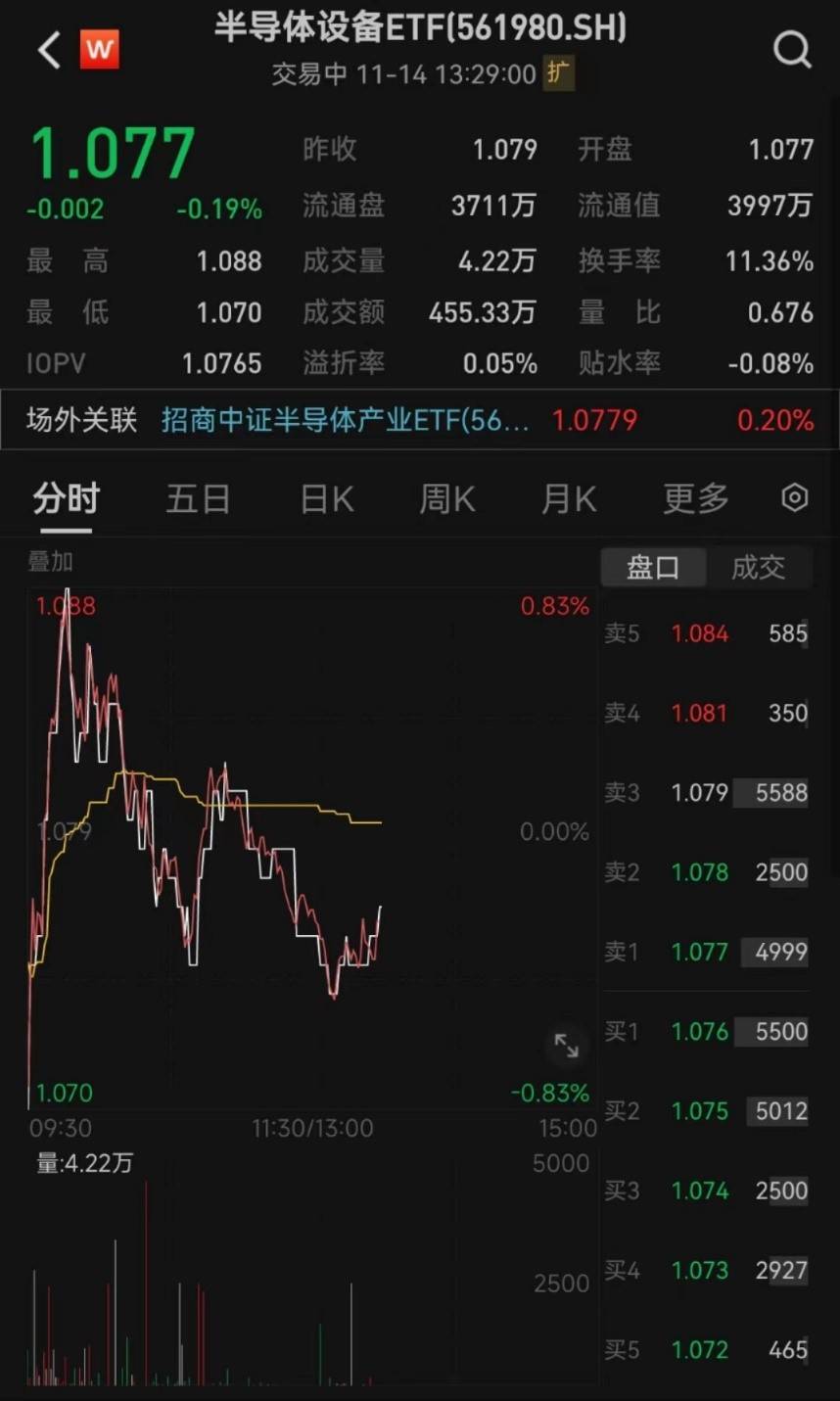Viewport: 840px width, 1401px height.
Task: Open the 更多 chart options
Action: 696,499
